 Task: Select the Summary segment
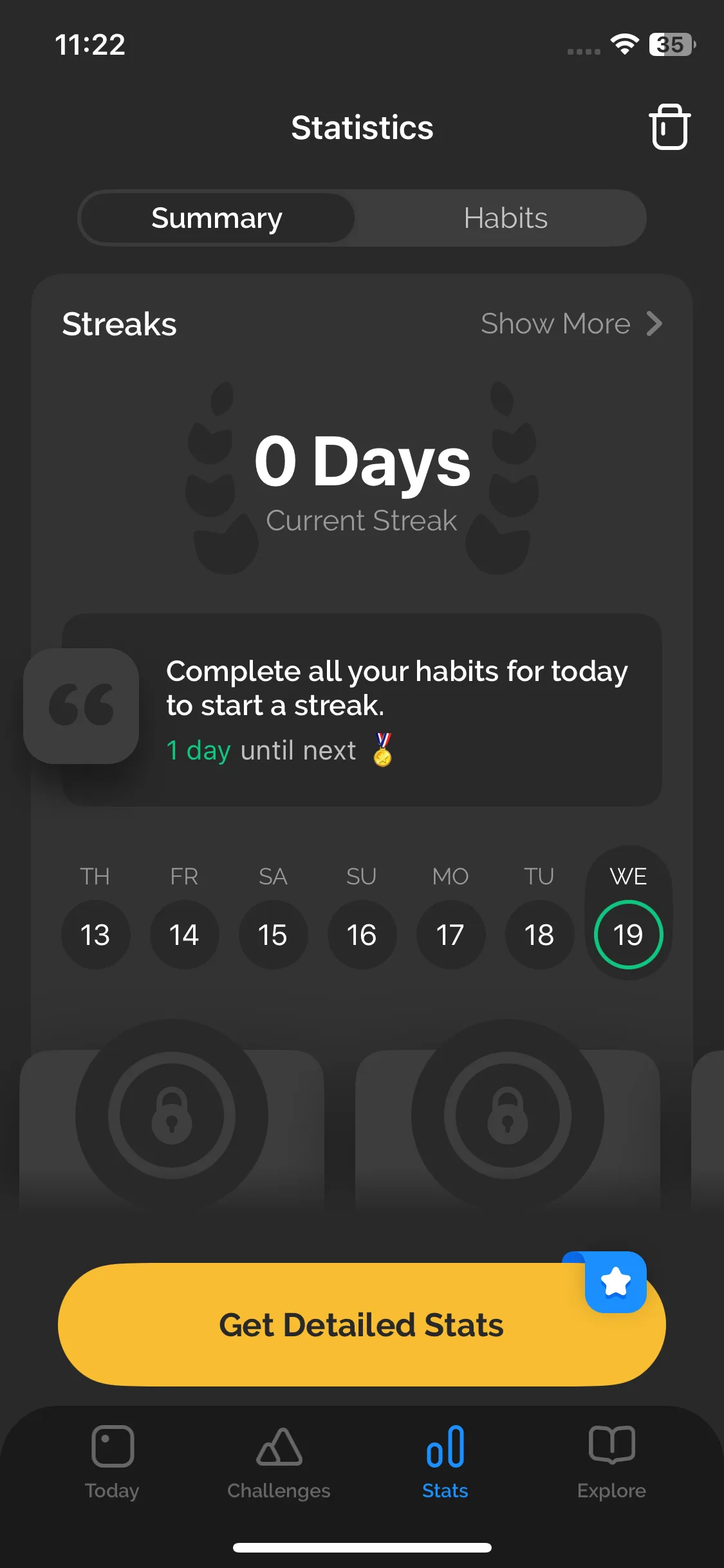tap(217, 218)
